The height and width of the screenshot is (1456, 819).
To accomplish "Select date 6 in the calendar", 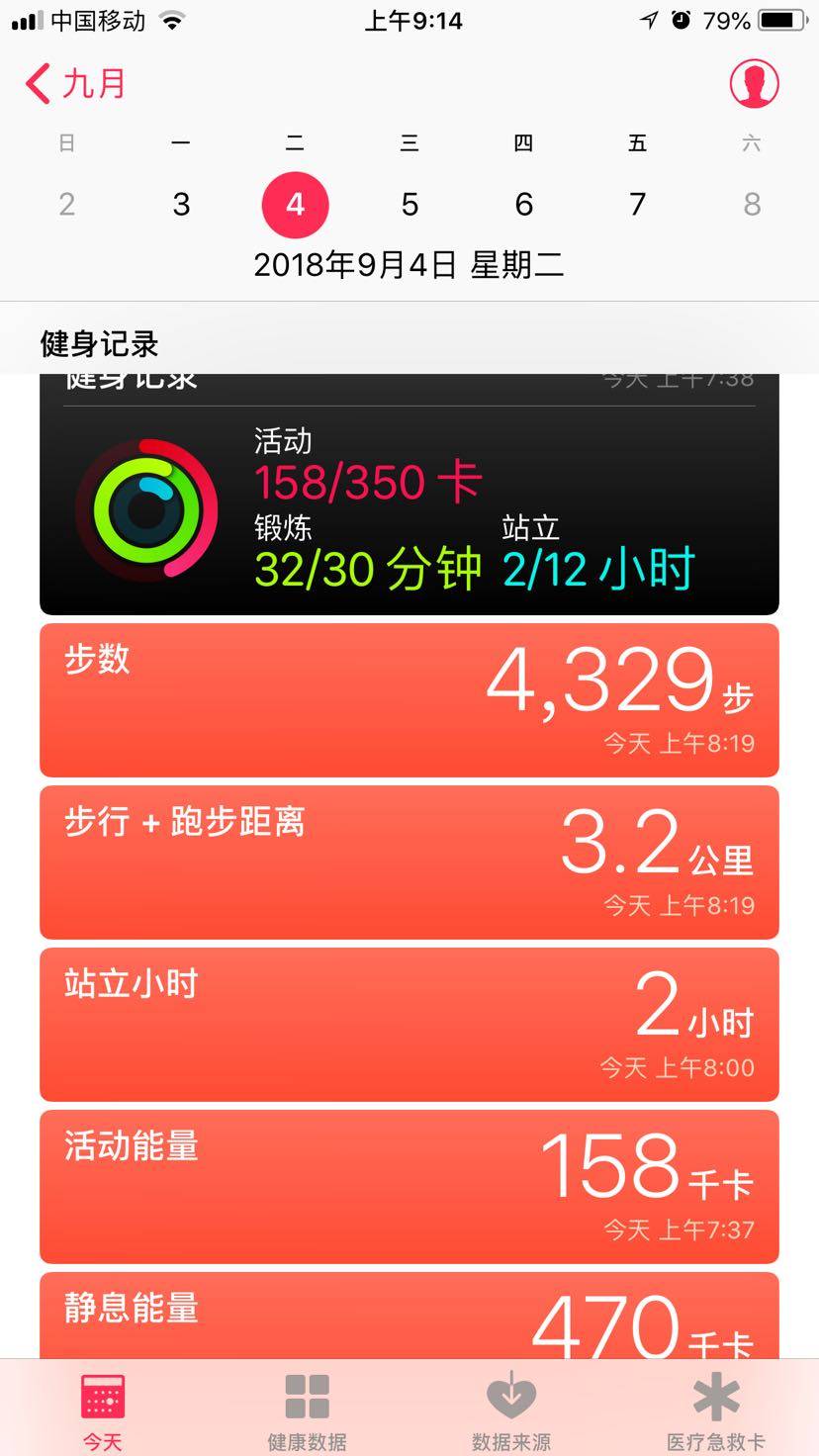I will coord(524,205).
